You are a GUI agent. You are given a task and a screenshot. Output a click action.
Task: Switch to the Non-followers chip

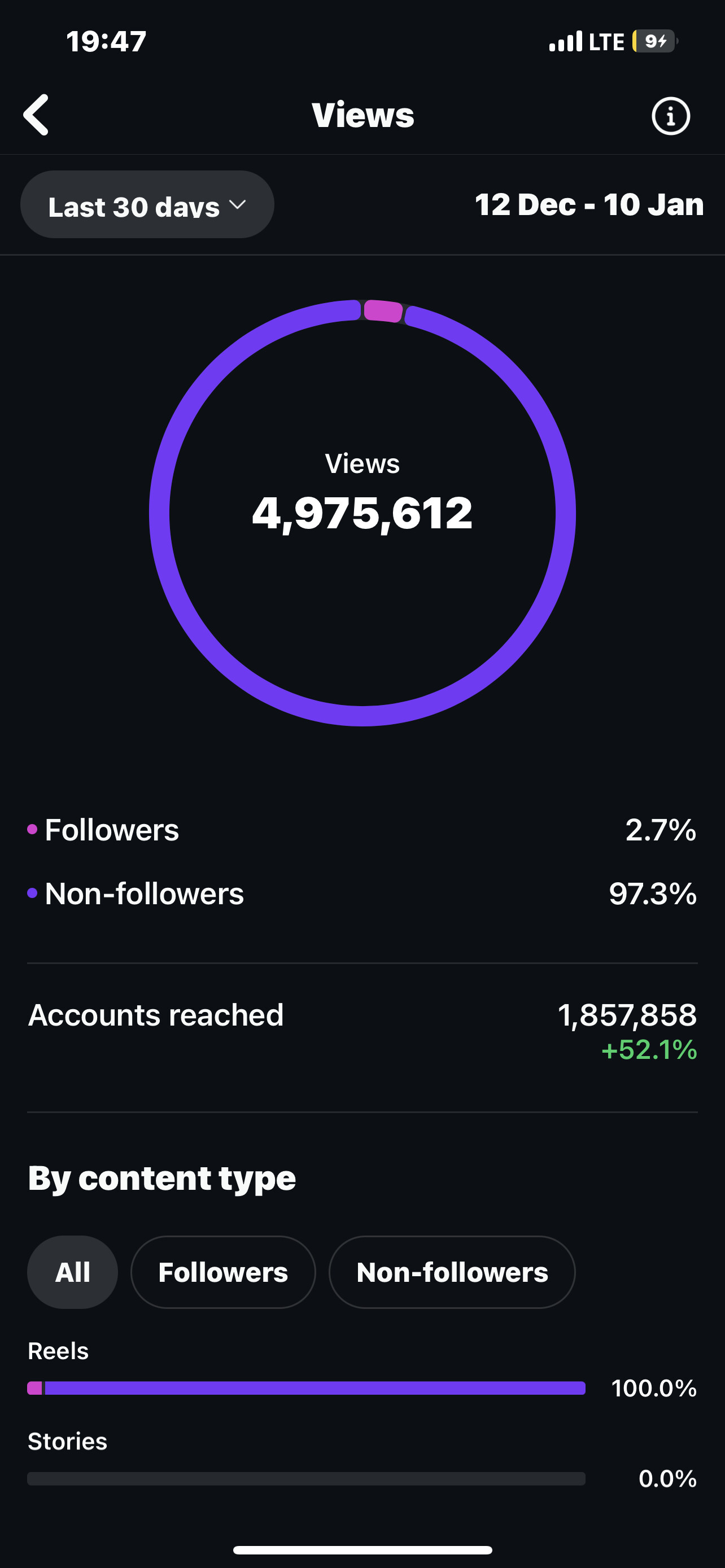pyautogui.click(x=452, y=1272)
